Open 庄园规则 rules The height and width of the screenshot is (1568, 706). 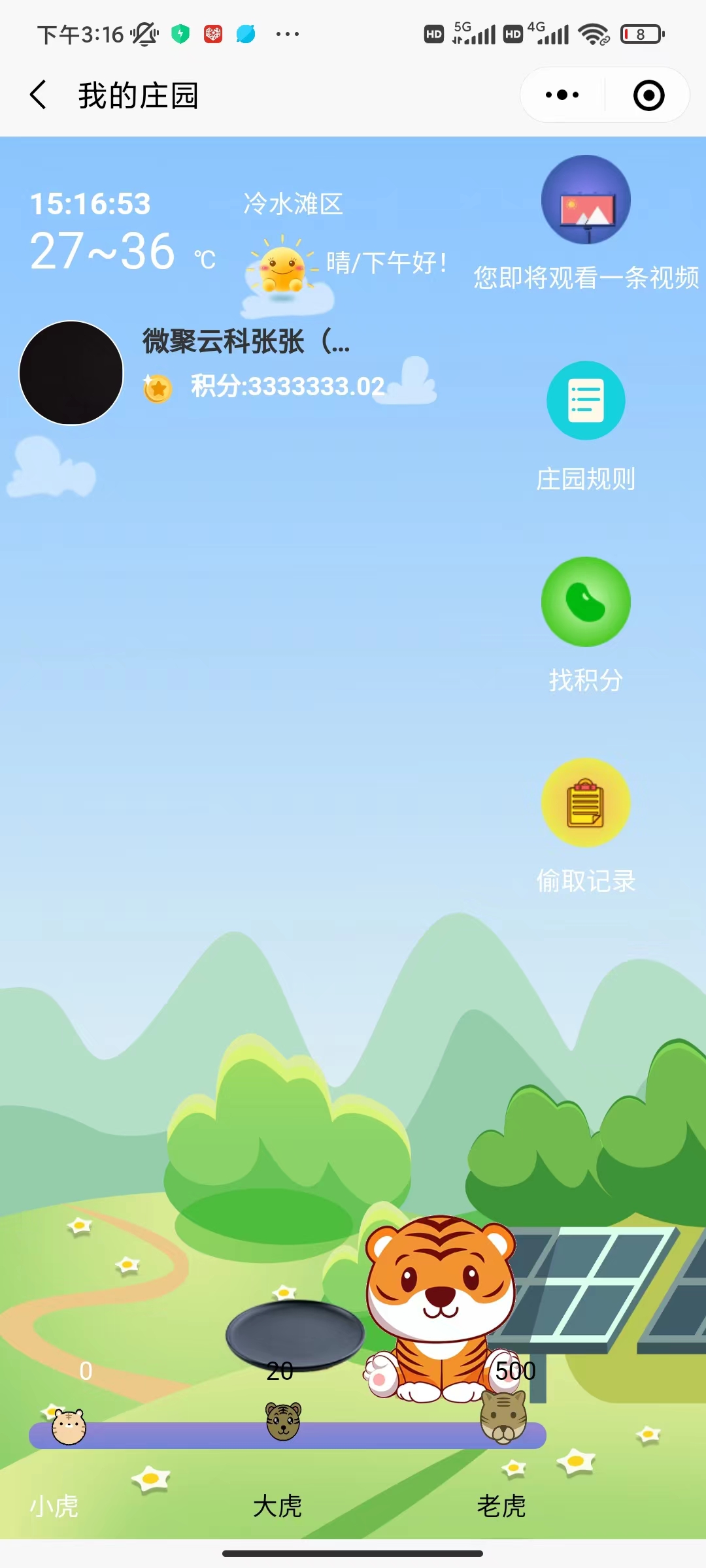586,400
